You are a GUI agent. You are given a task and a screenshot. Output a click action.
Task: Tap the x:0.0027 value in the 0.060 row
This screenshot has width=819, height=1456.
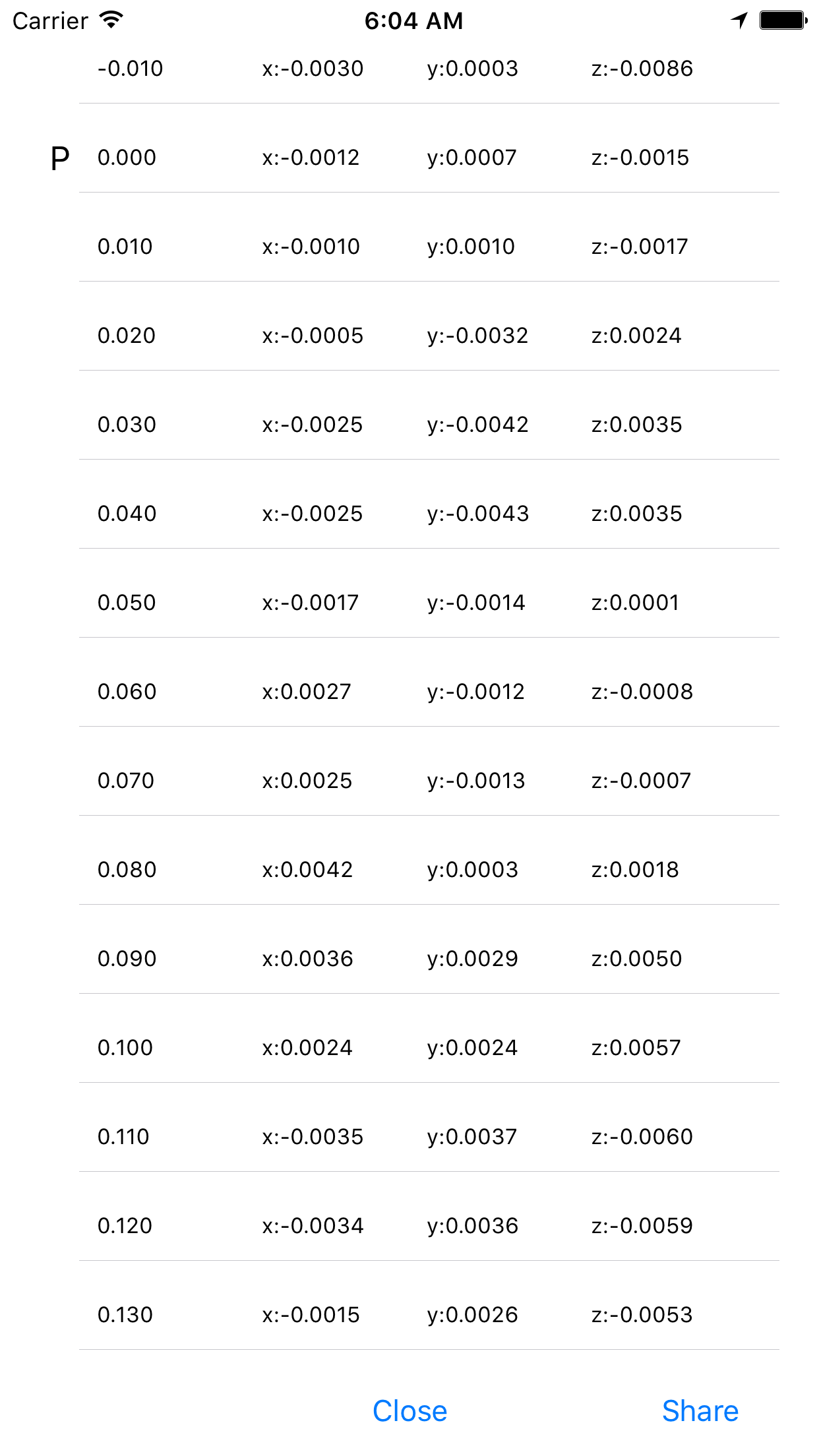(x=307, y=691)
